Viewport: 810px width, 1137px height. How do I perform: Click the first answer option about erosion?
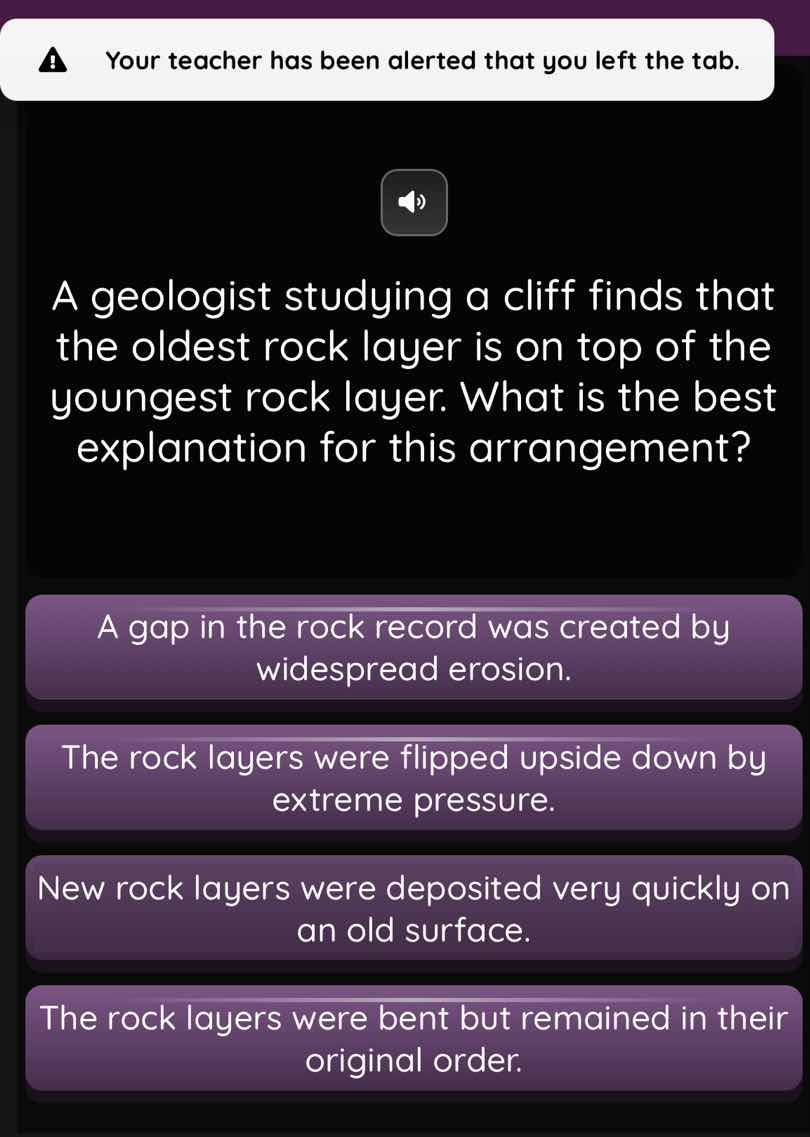[x=413, y=647]
